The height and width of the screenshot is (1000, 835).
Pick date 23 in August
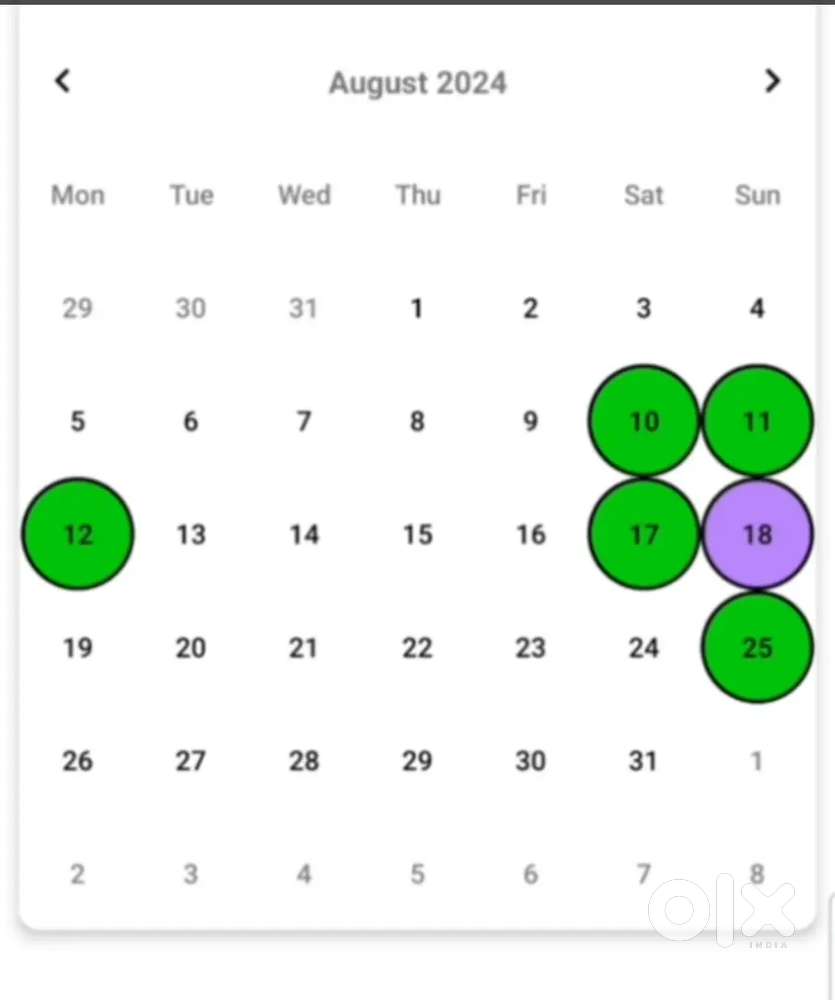tap(531, 648)
